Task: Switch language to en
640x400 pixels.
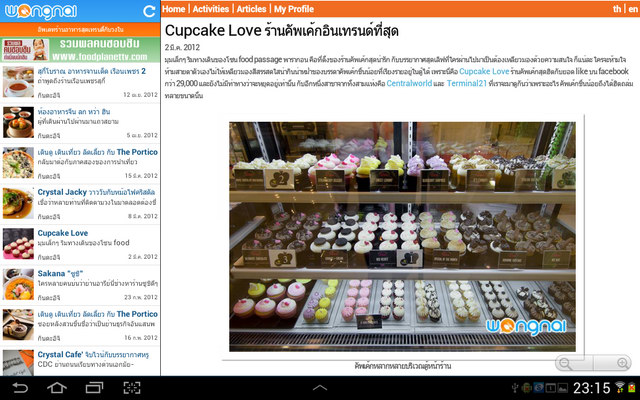Action: [631, 9]
